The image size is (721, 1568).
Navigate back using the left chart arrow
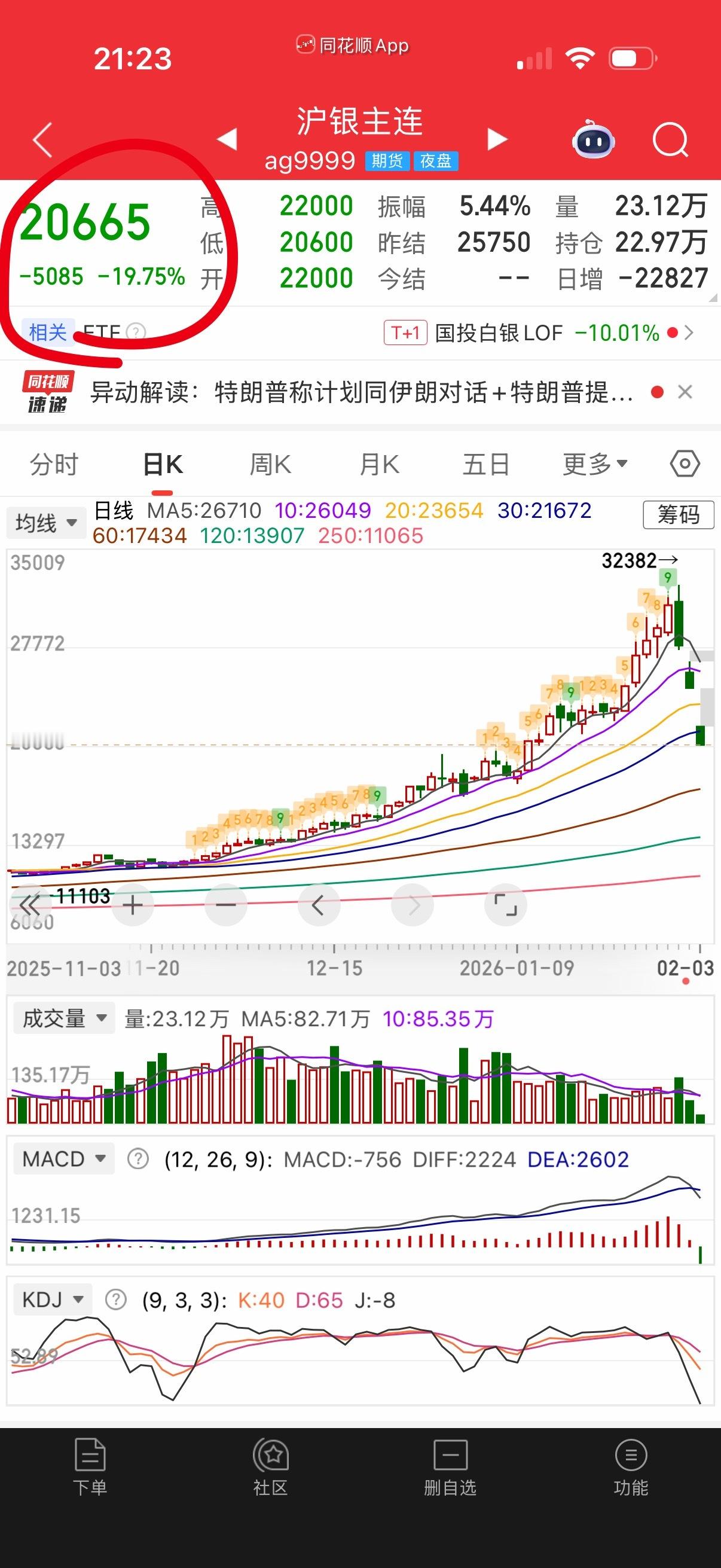[x=319, y=905]
